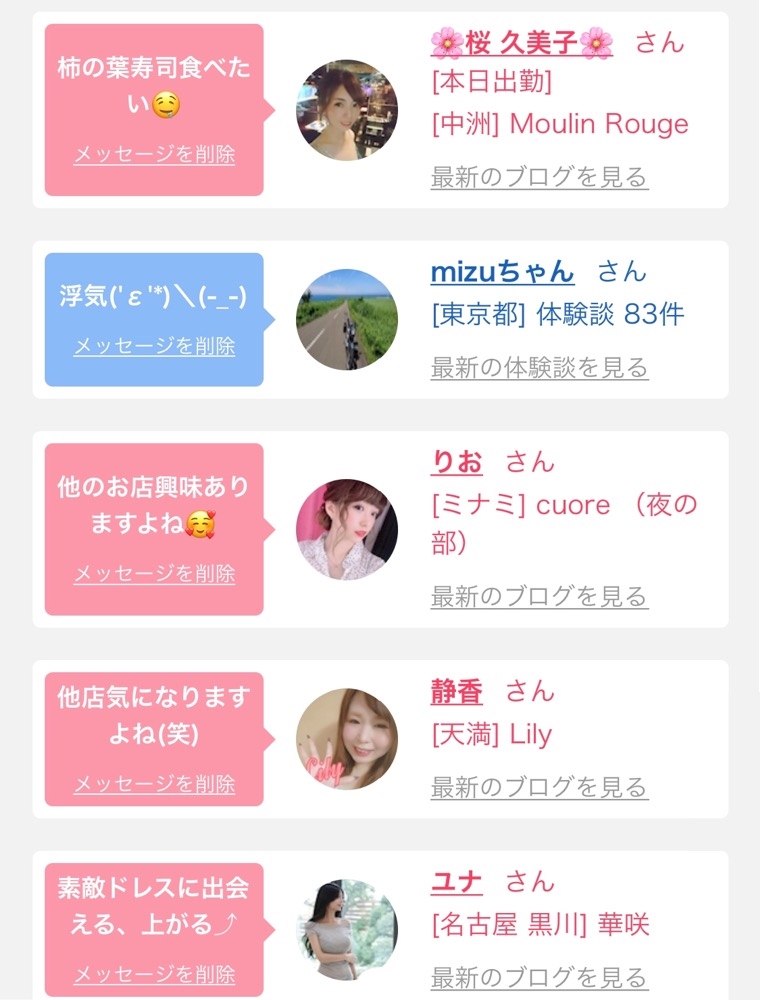This screenshot has height=1000, width=760.
Task: Open ユナ's profile name link
Action: point(457,882)
